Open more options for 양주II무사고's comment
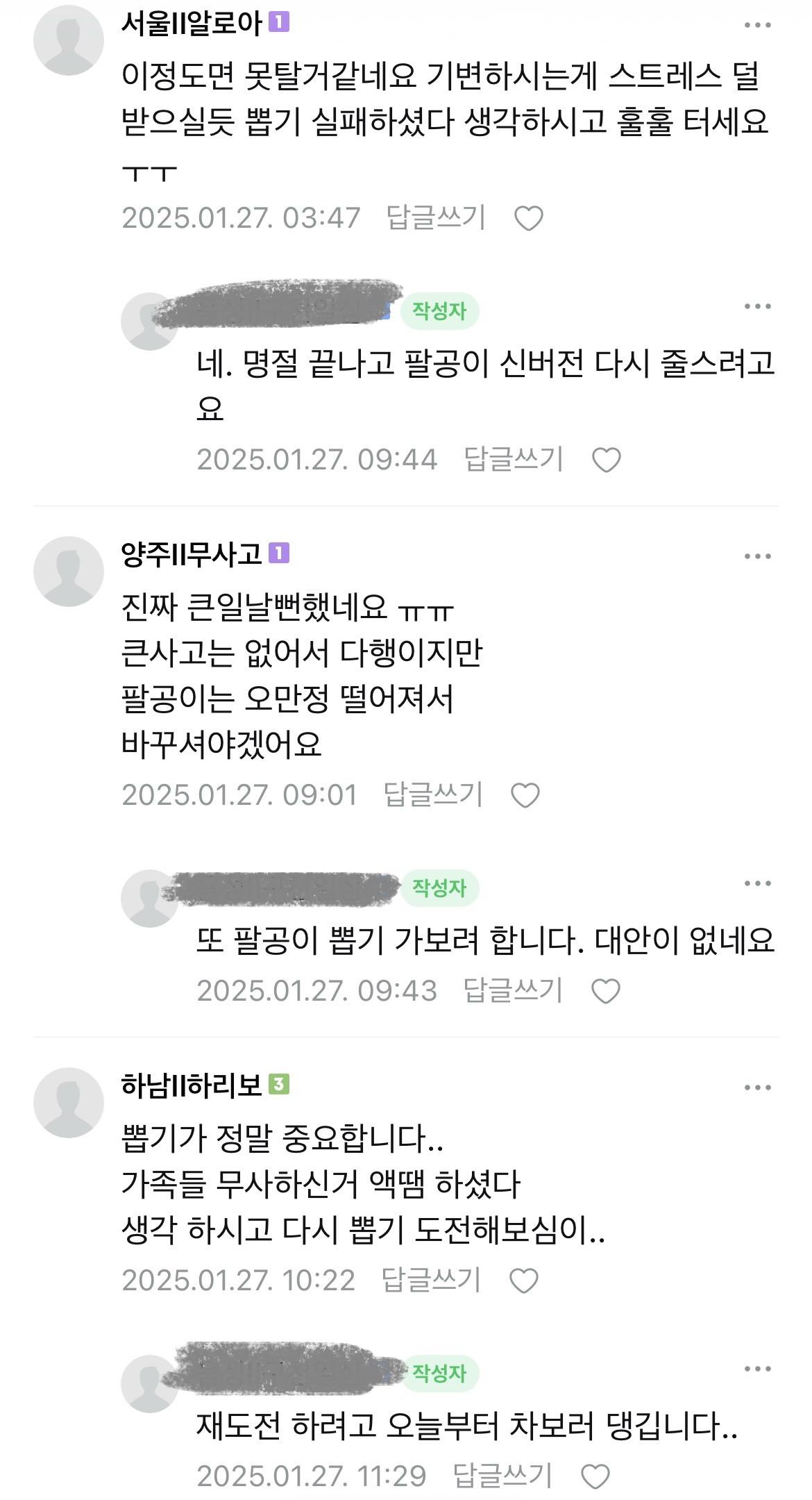The width and height of the screenshot is (812, 1500). click(757, 556)
